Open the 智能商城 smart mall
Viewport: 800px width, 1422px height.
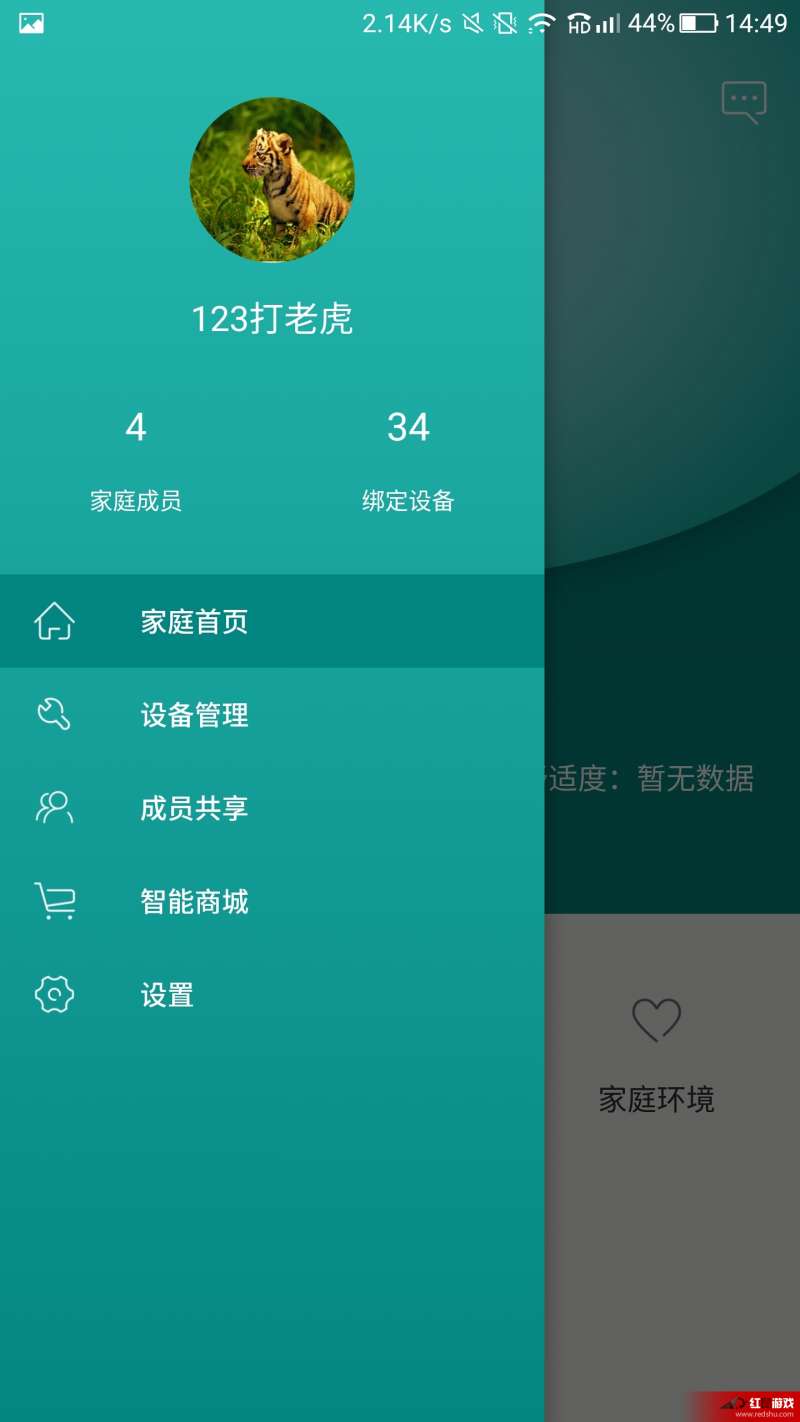193,902
